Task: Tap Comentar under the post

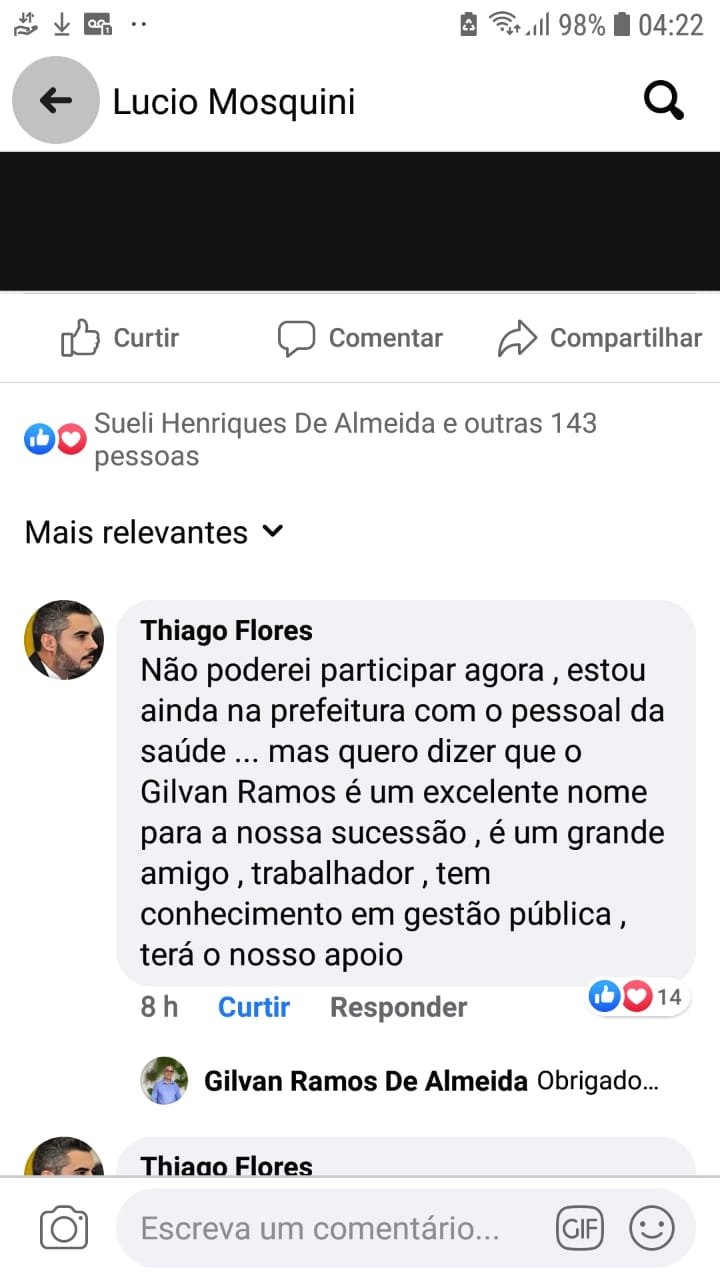Action: click(360, 338)
